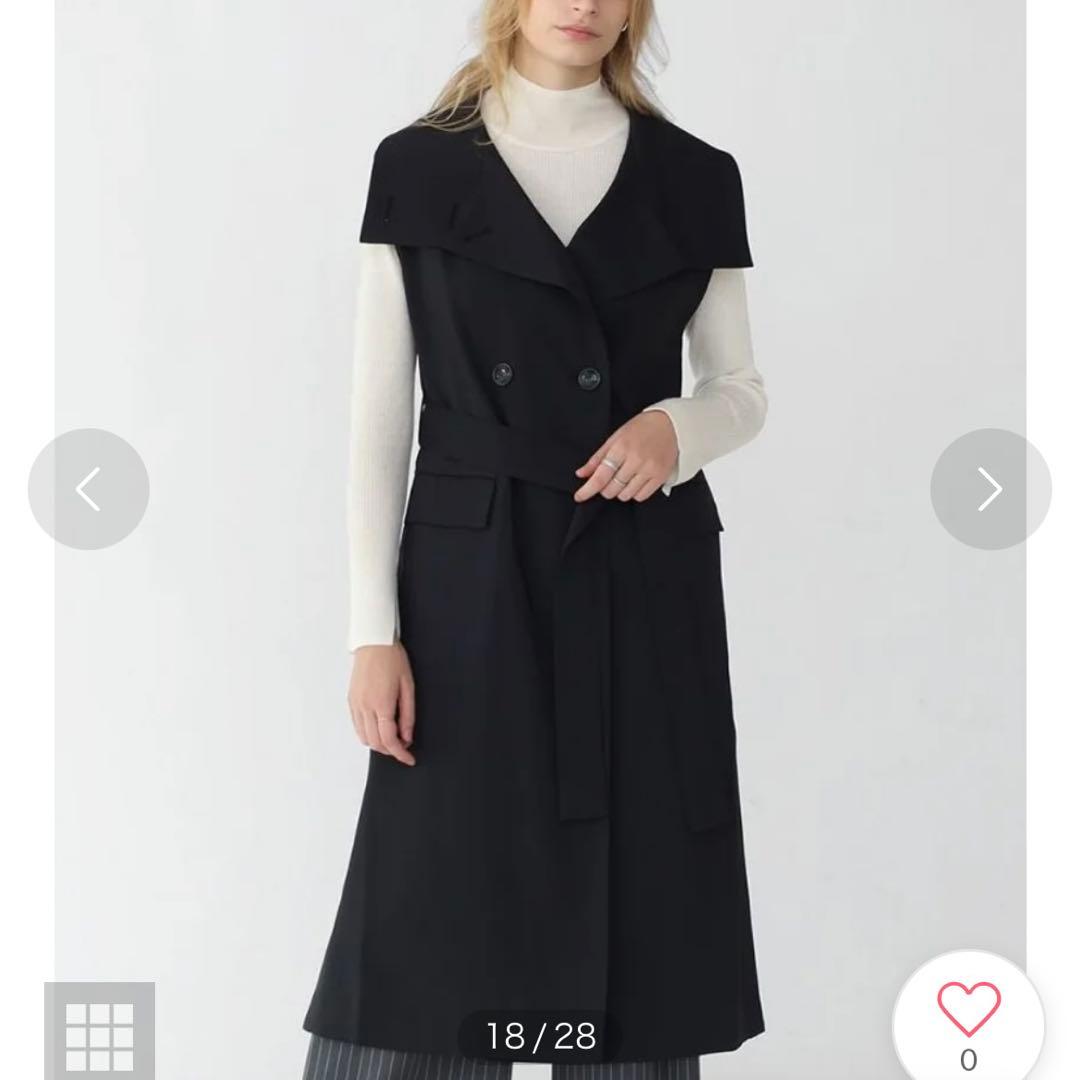Open the product photo full screen
The height and width of the screenshot is (1080, 1080).
click(x=540, y=600)
